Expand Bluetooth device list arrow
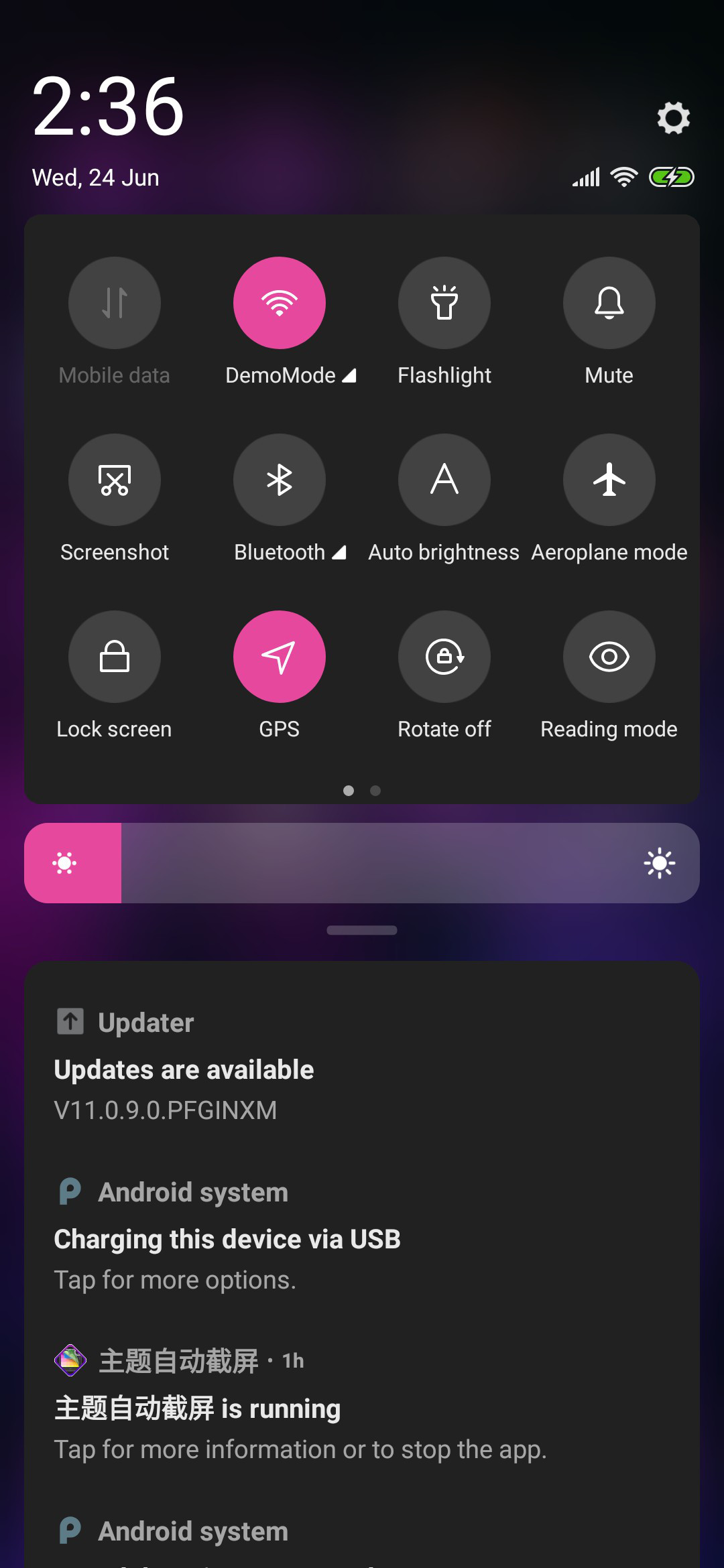This screenshot has width=724, height=1568. point(339,552)
